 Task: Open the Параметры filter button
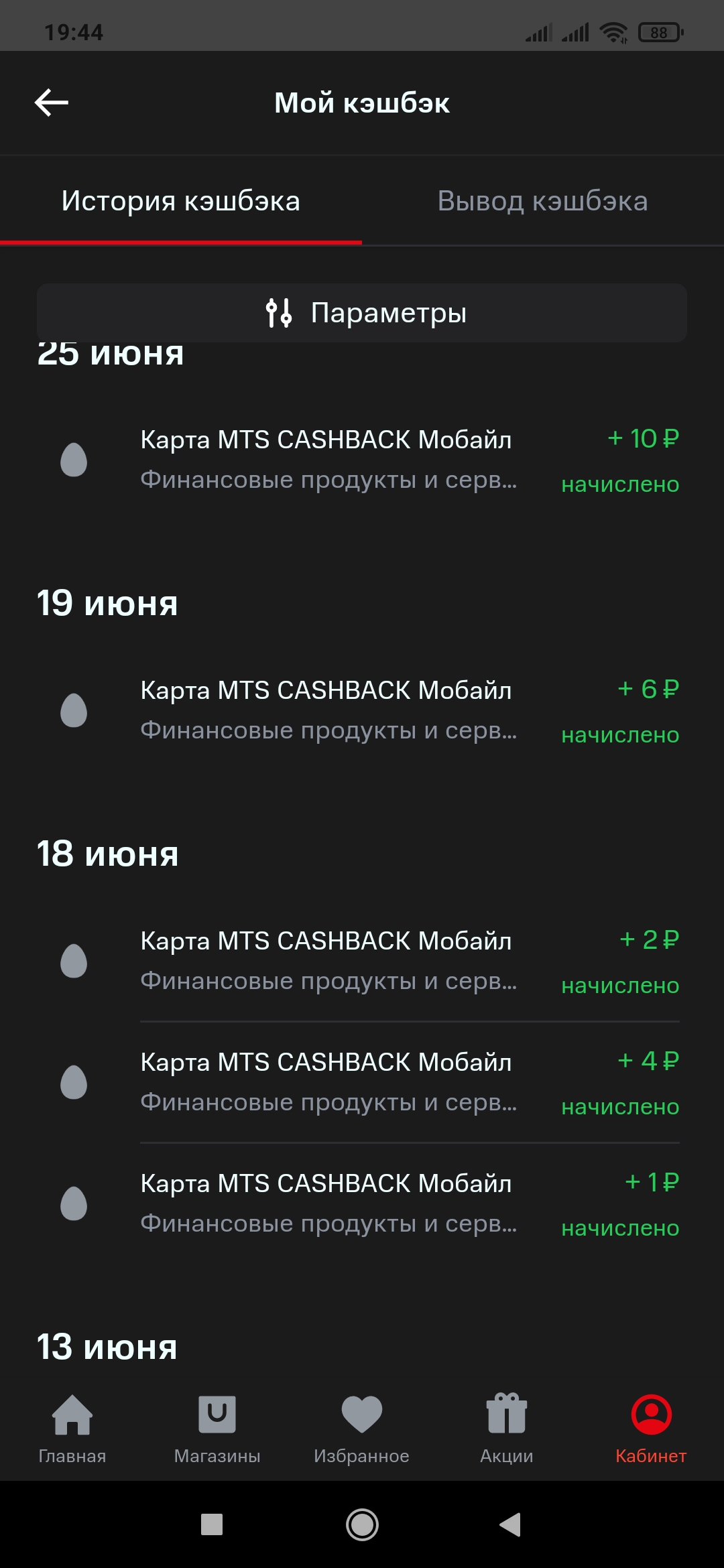click(x=362, y=313)
